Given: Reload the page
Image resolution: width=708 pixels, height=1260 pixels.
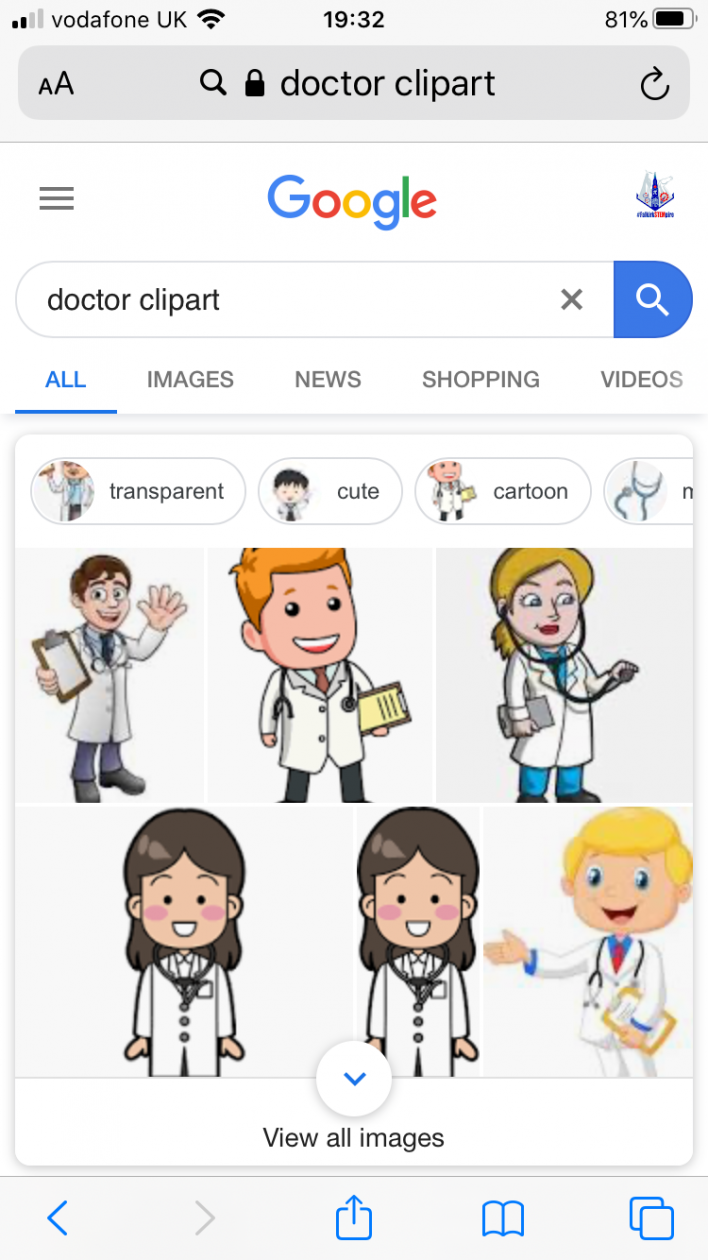Looking at the screenshot, I should 654,84.
